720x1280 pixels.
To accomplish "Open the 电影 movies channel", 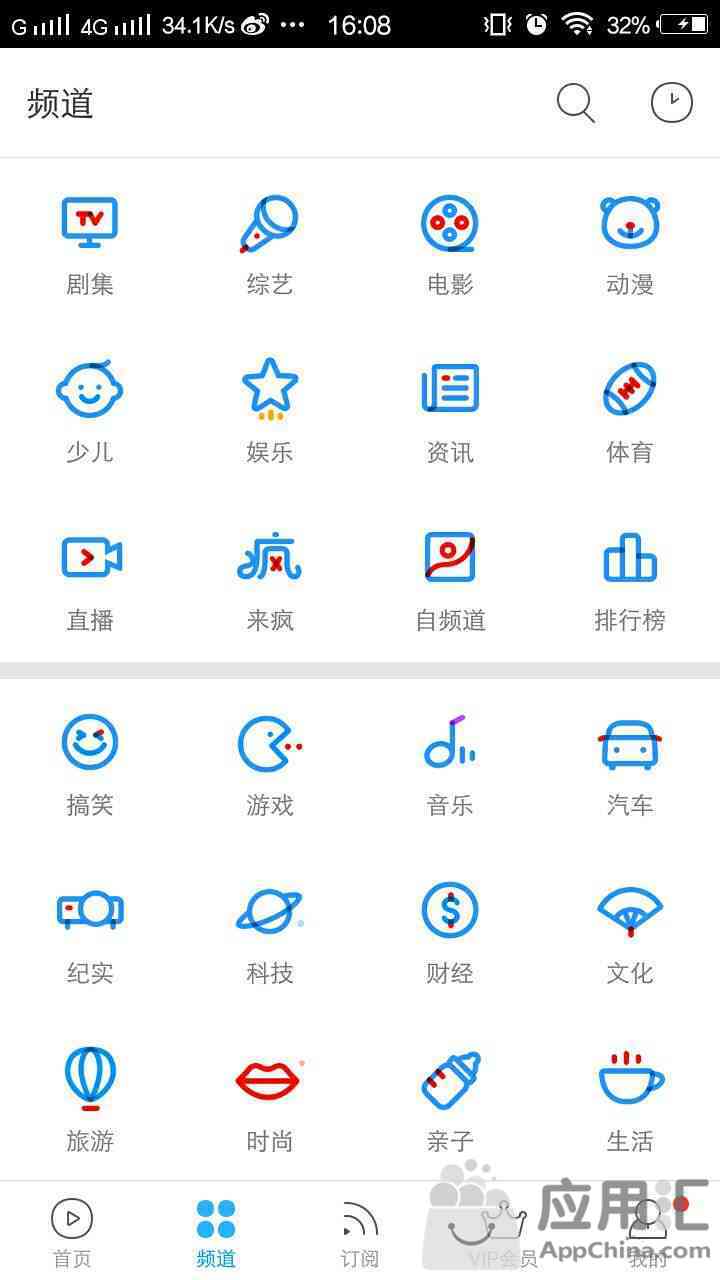I will [x=450, y=245].
